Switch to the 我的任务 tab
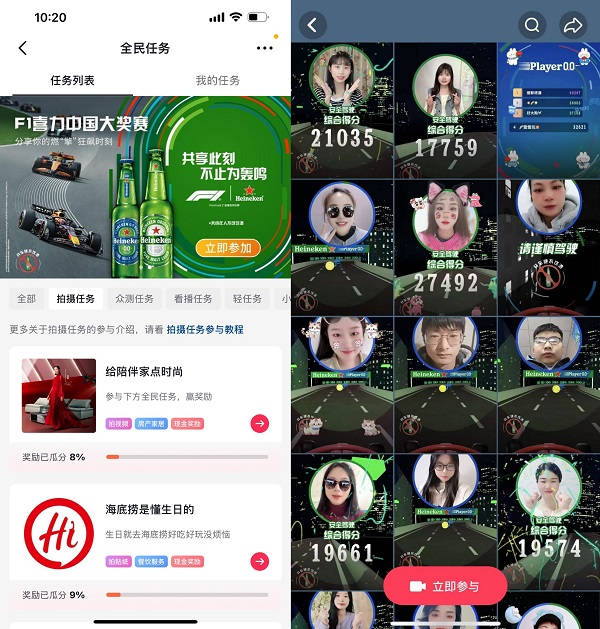The width and height of the screenshot is (600, 629). point(217,80)
